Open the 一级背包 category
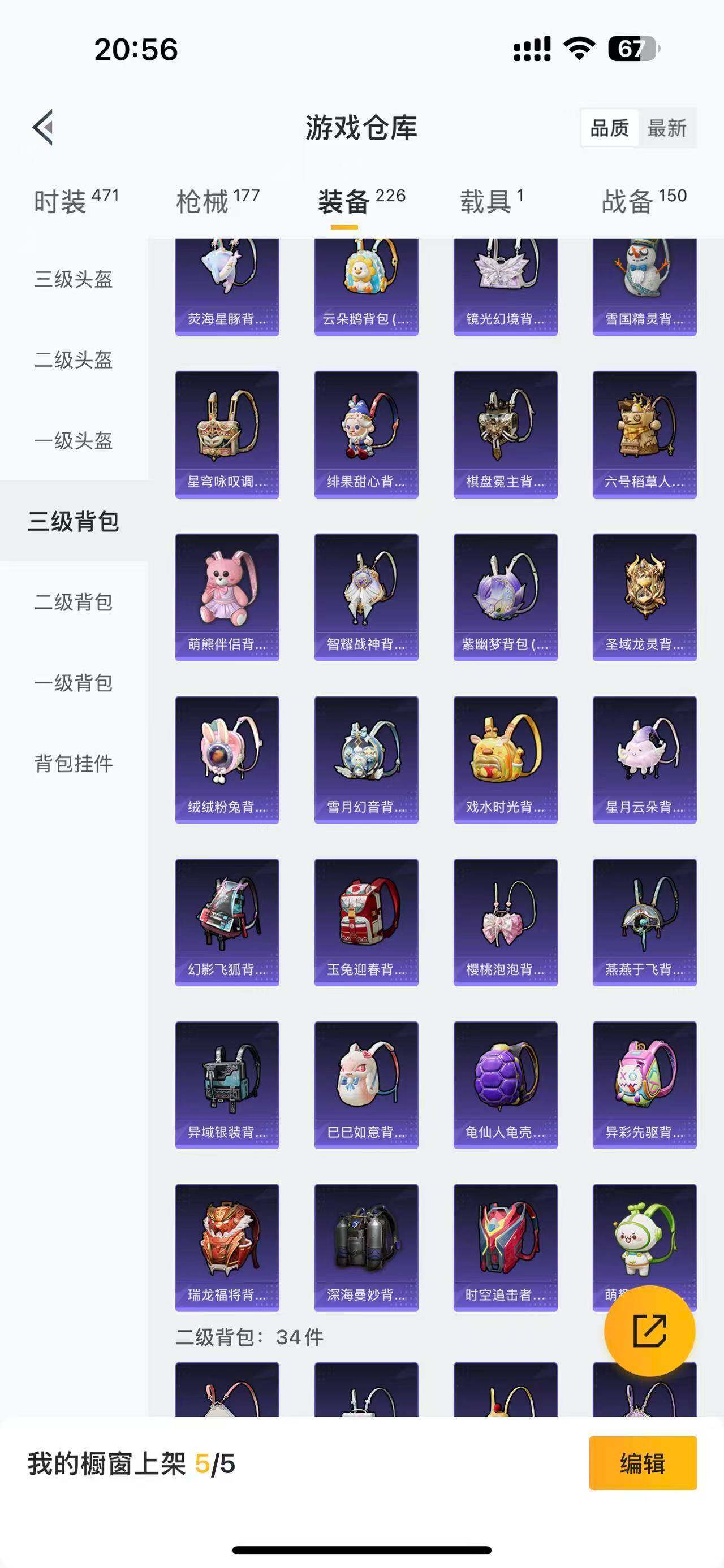This screenshot has width=724, height=1568. (x=74, y=683)
